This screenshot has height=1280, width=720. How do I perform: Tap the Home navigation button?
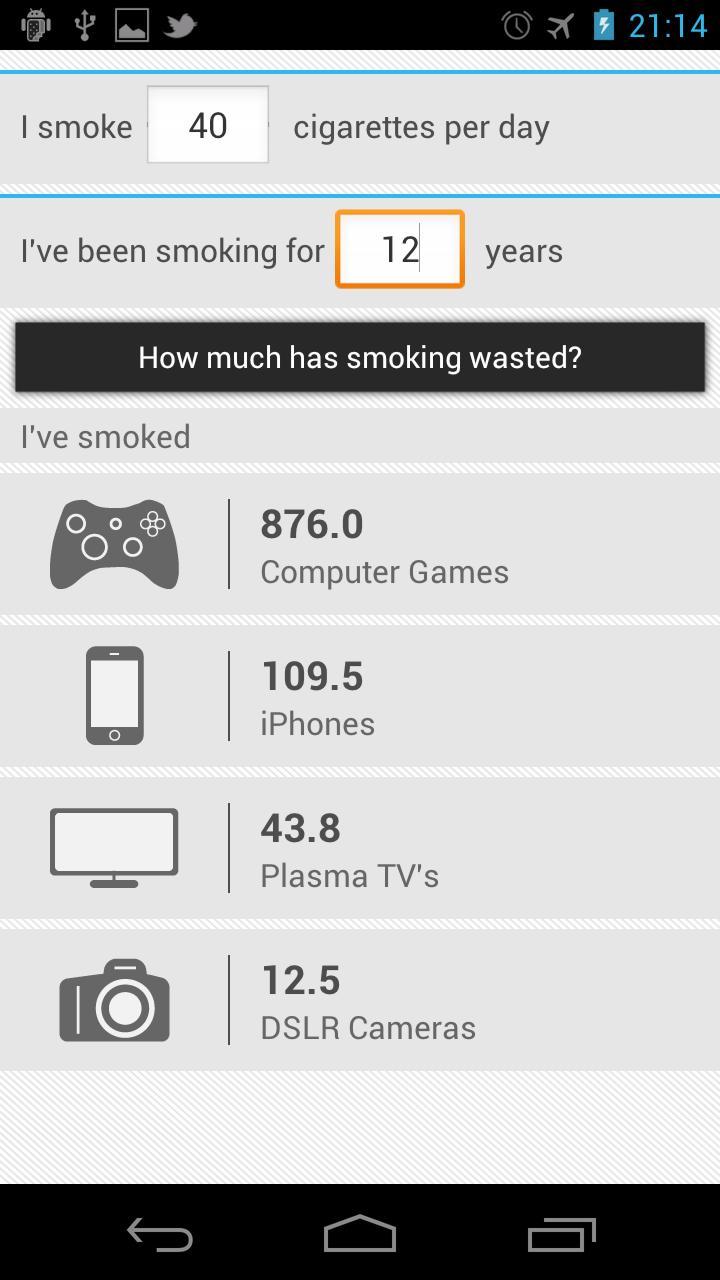(360, 1235)
